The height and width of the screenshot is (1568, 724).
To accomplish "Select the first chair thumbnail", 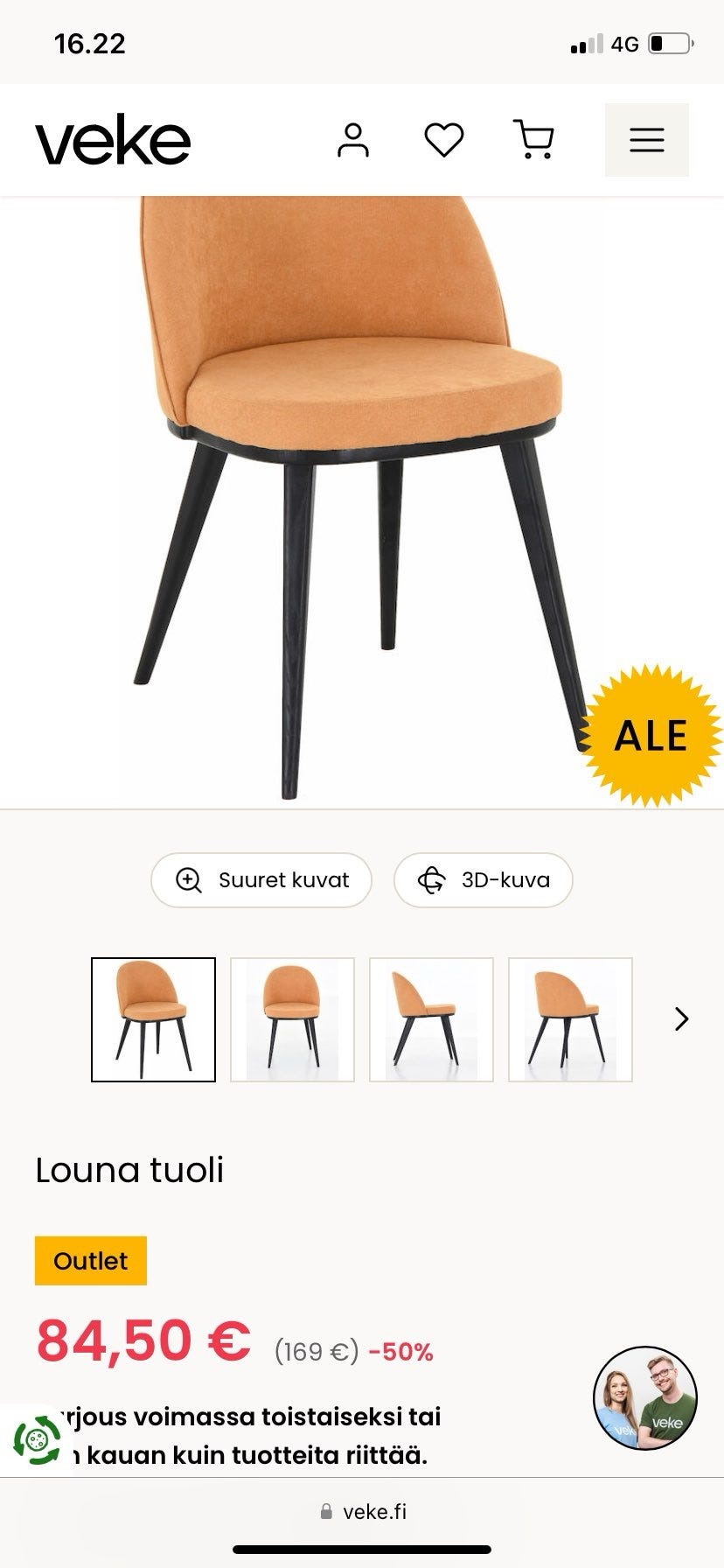I will (154, 1019).
